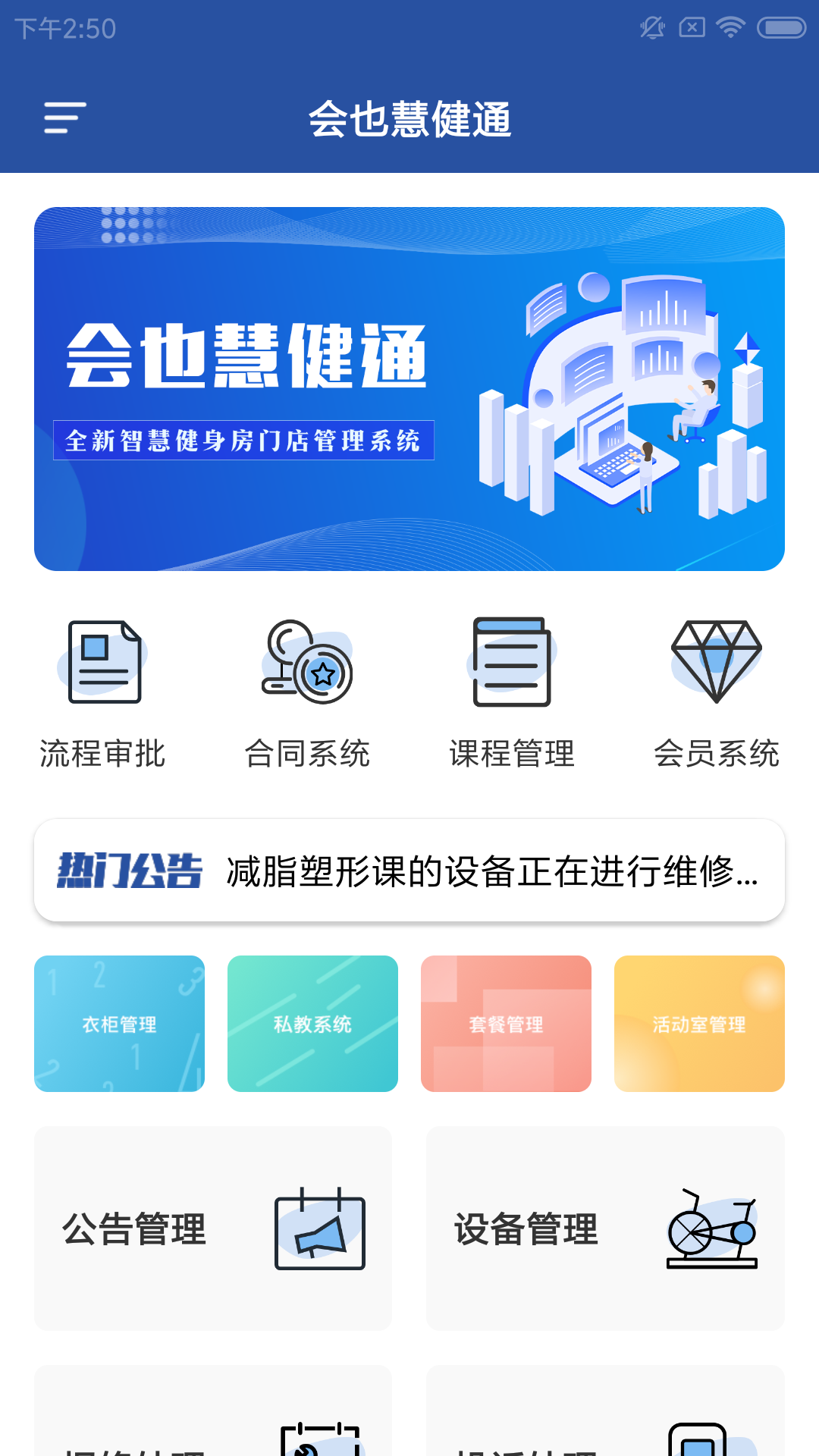
Task: Open the 衣柜管理 tile
Action: [118, 1023]
